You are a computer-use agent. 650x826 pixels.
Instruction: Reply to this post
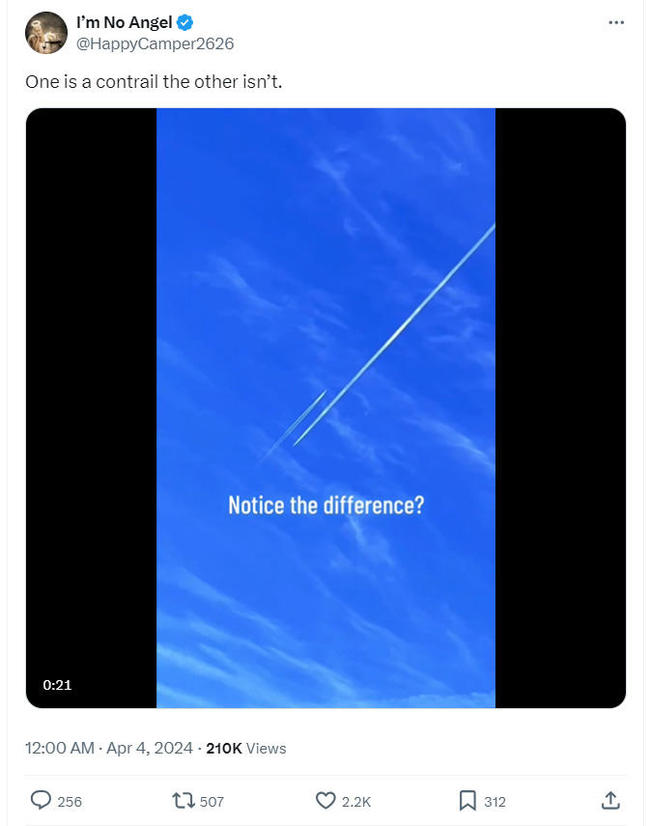point(42,800)
